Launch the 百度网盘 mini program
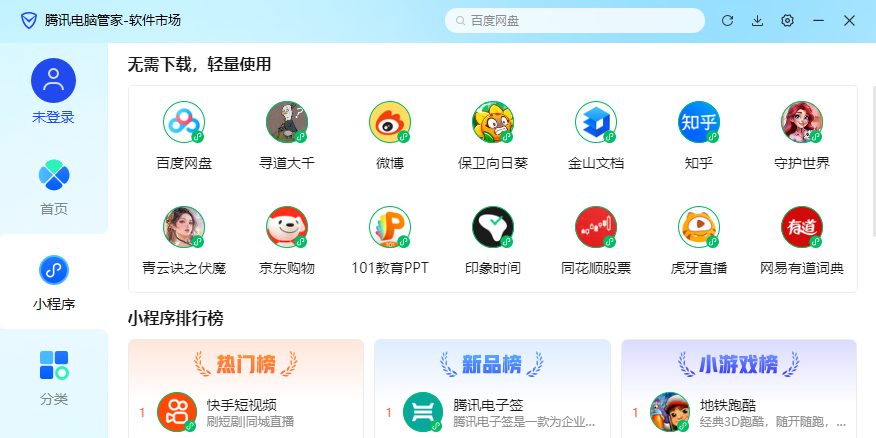The height and width of the screenshot is (438, 876). (184, 123)
